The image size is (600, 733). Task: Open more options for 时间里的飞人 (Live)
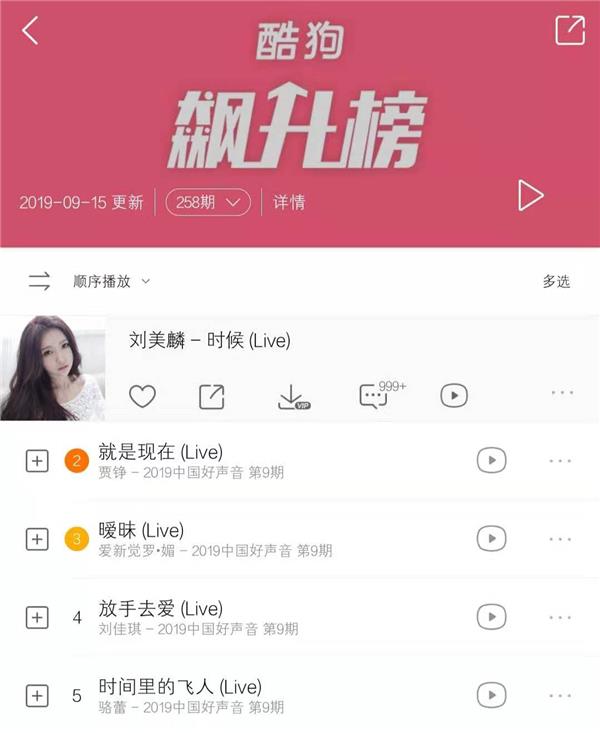560,696
